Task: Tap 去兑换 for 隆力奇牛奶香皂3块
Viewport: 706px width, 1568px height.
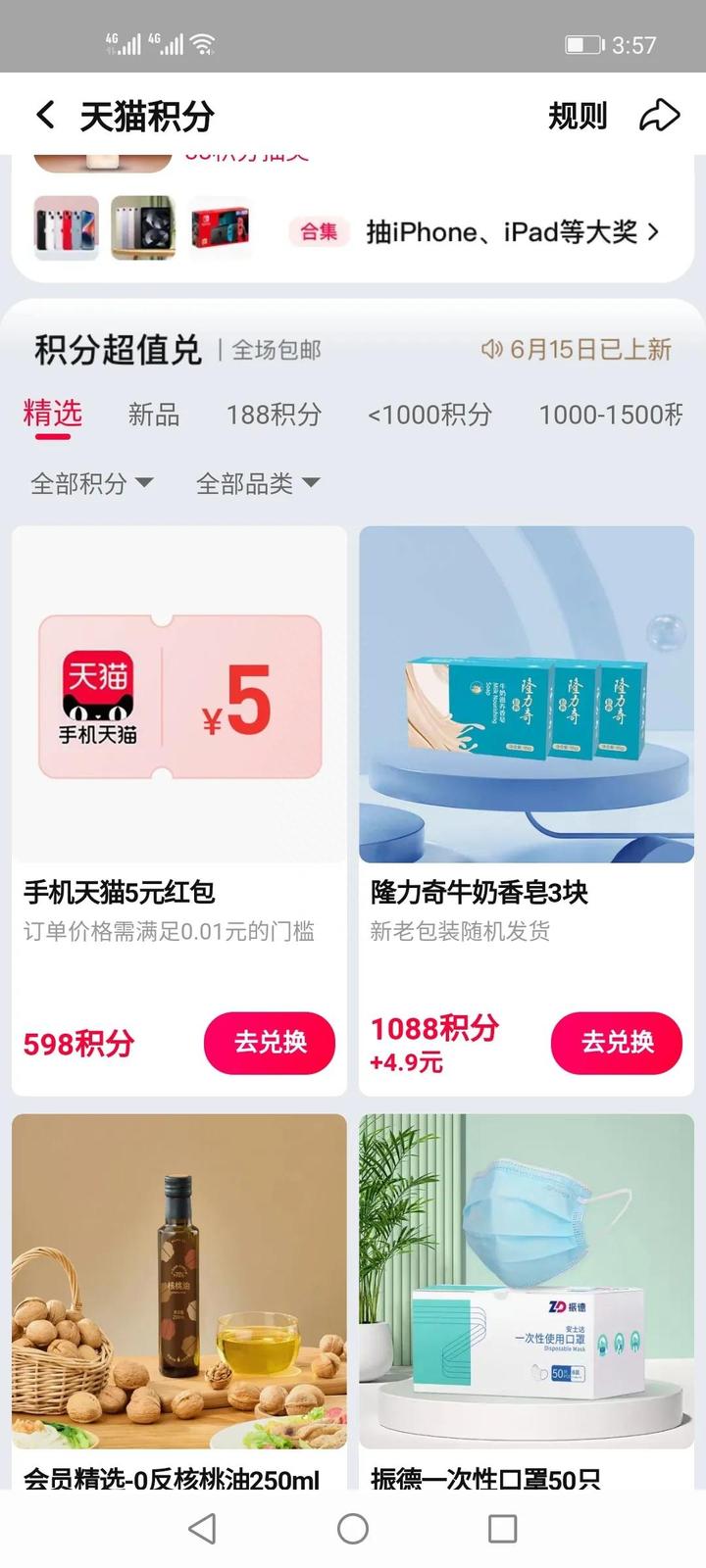Action: (x=617, y=1042)
